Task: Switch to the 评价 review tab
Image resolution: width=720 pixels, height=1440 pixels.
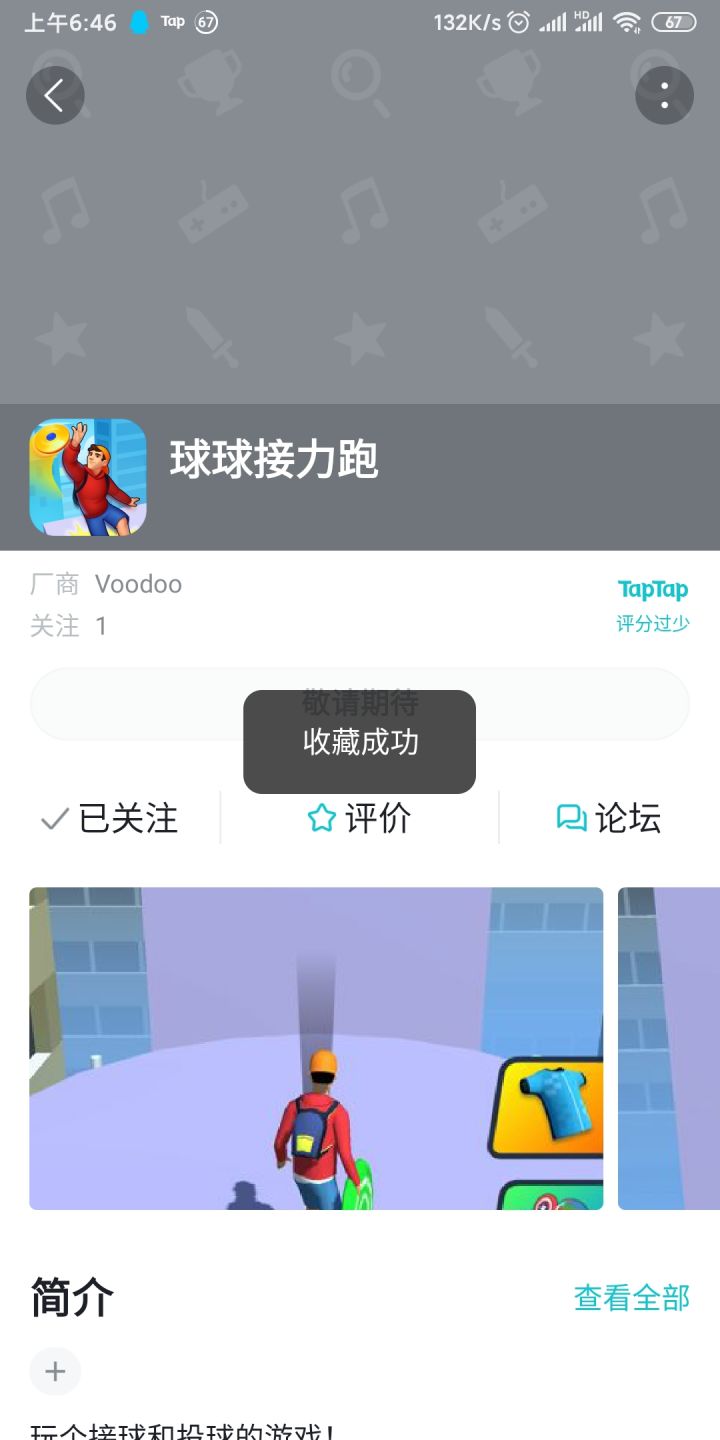Action: (x=358, y=818)
